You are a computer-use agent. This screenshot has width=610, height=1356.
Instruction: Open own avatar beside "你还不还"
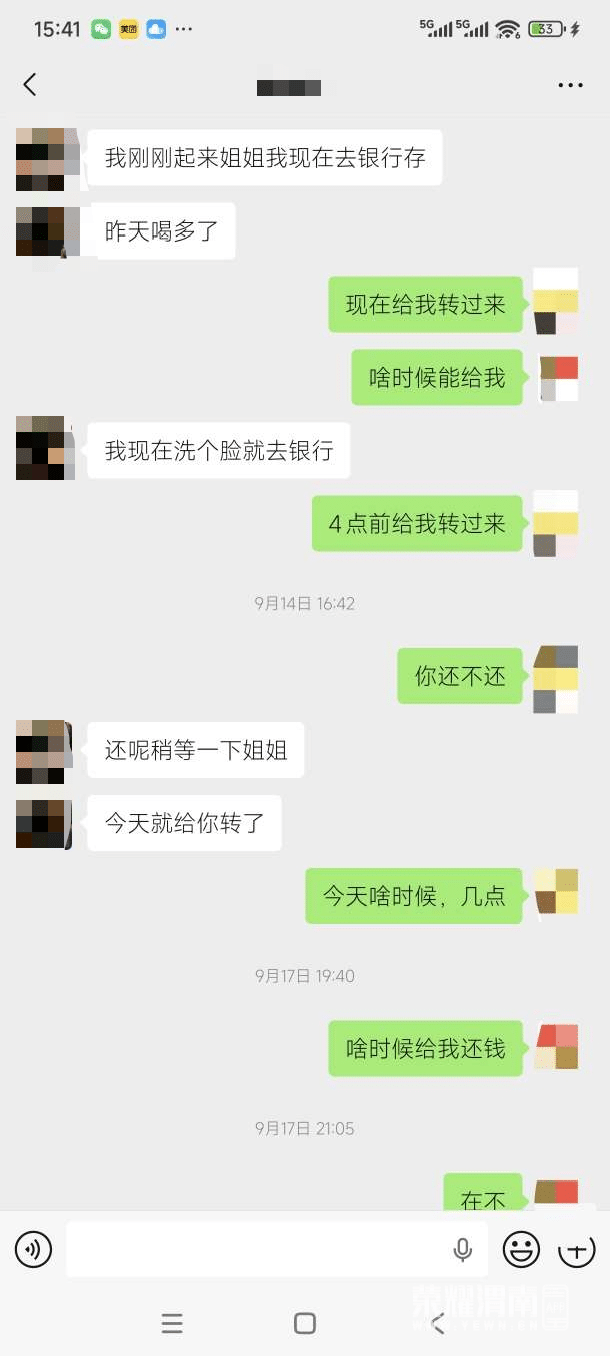click(556, 679)
